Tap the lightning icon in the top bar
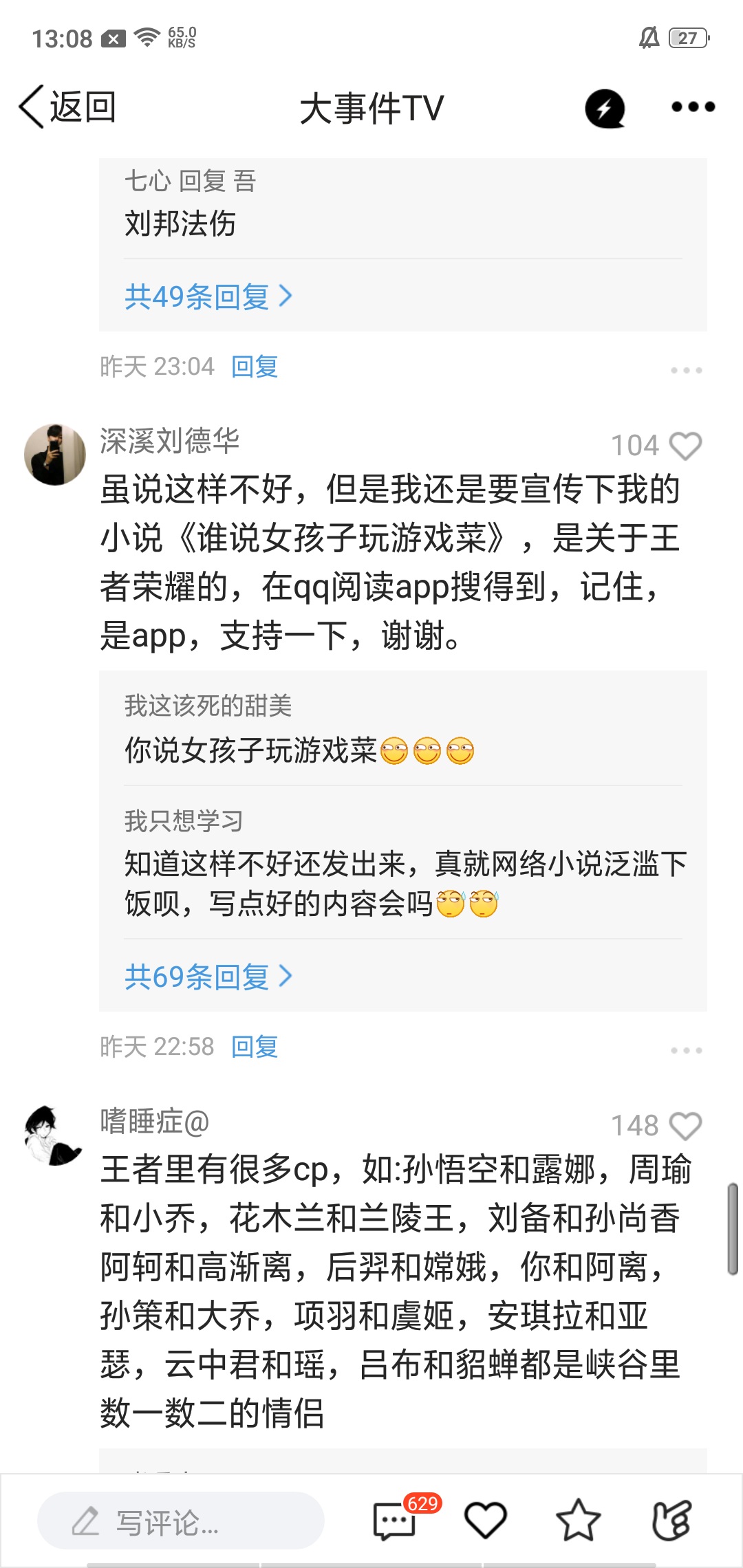Image resolution: width=743 pixels, height=1568 pixels. click(x=605, y=108)
